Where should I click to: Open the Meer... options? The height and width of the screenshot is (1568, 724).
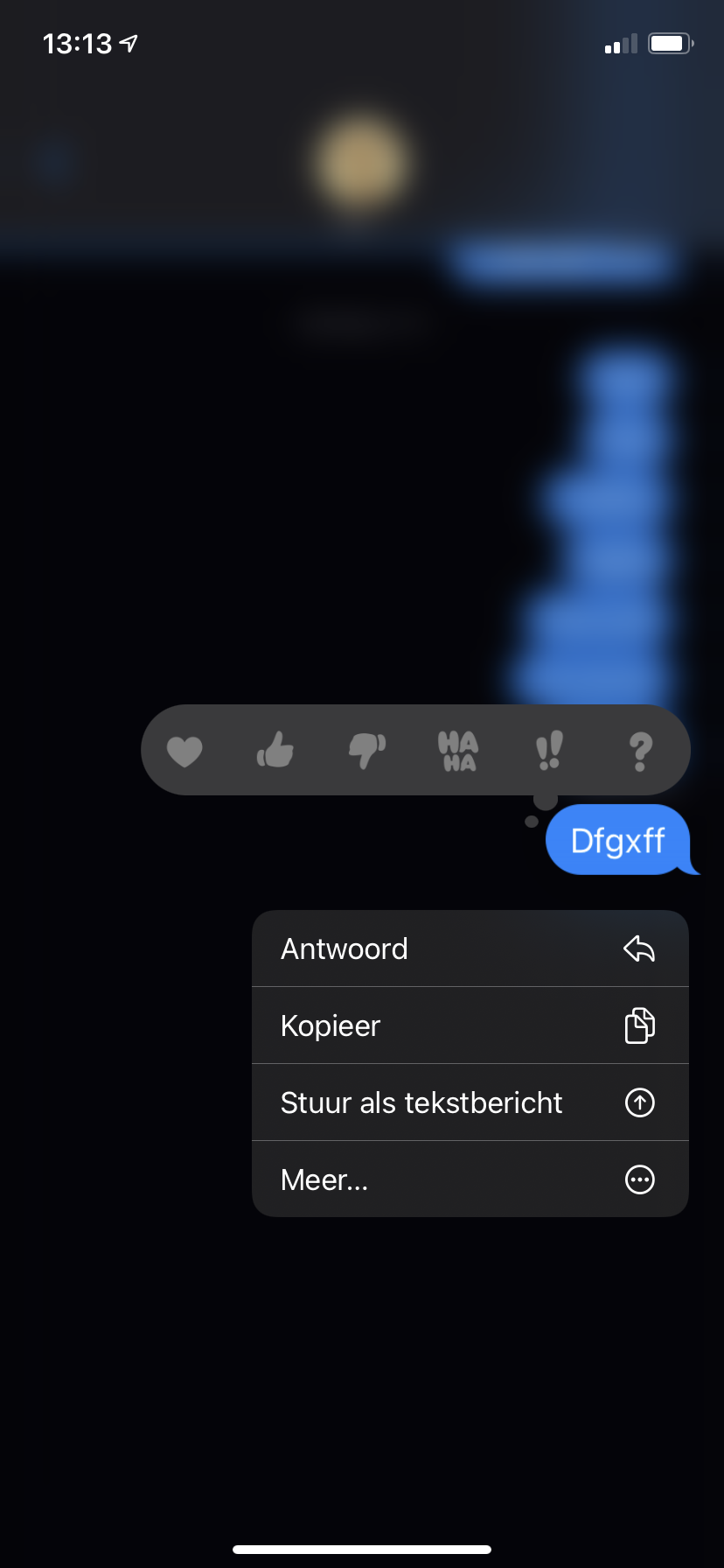(x=470, y=1179)
